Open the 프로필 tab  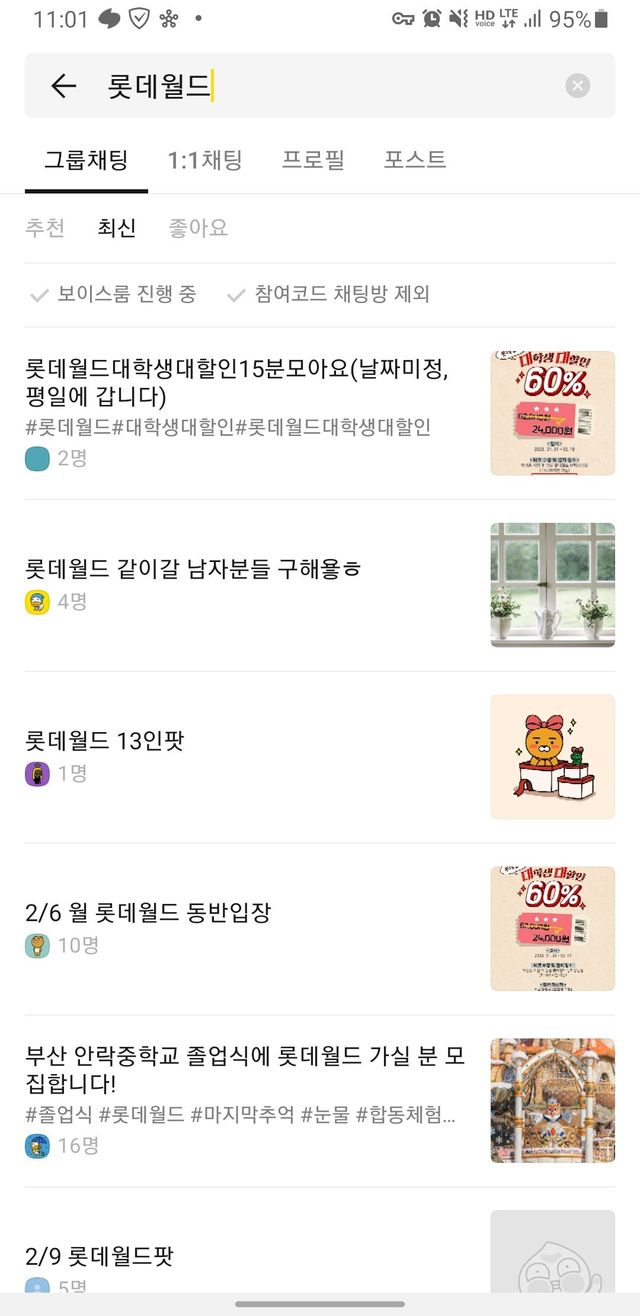point(313,160)
